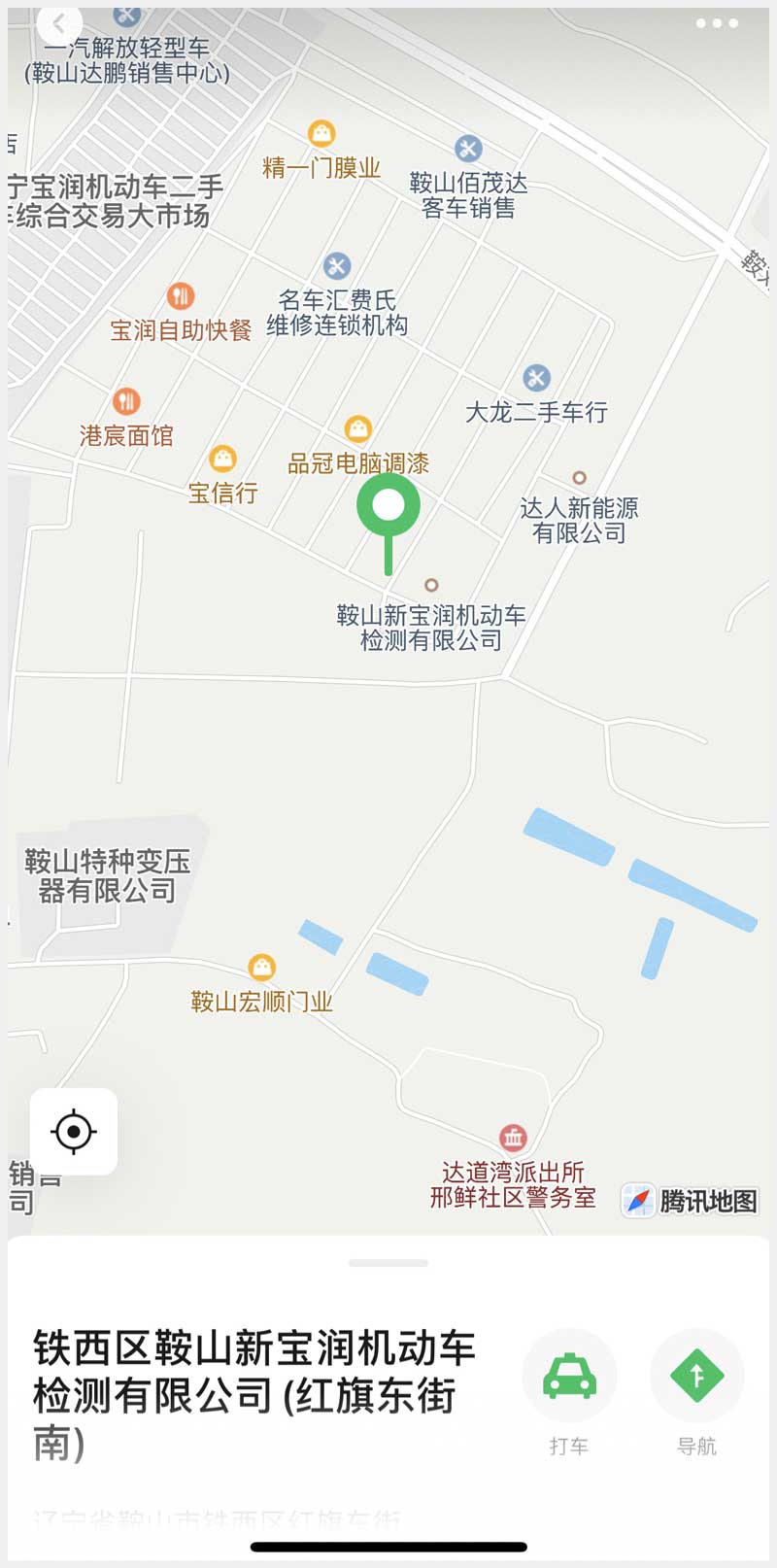The width and height of the screenshot is (777, 1568).
Task: Tap the 达人新能源有限公司 map point
Action: (x=579, y=478)
